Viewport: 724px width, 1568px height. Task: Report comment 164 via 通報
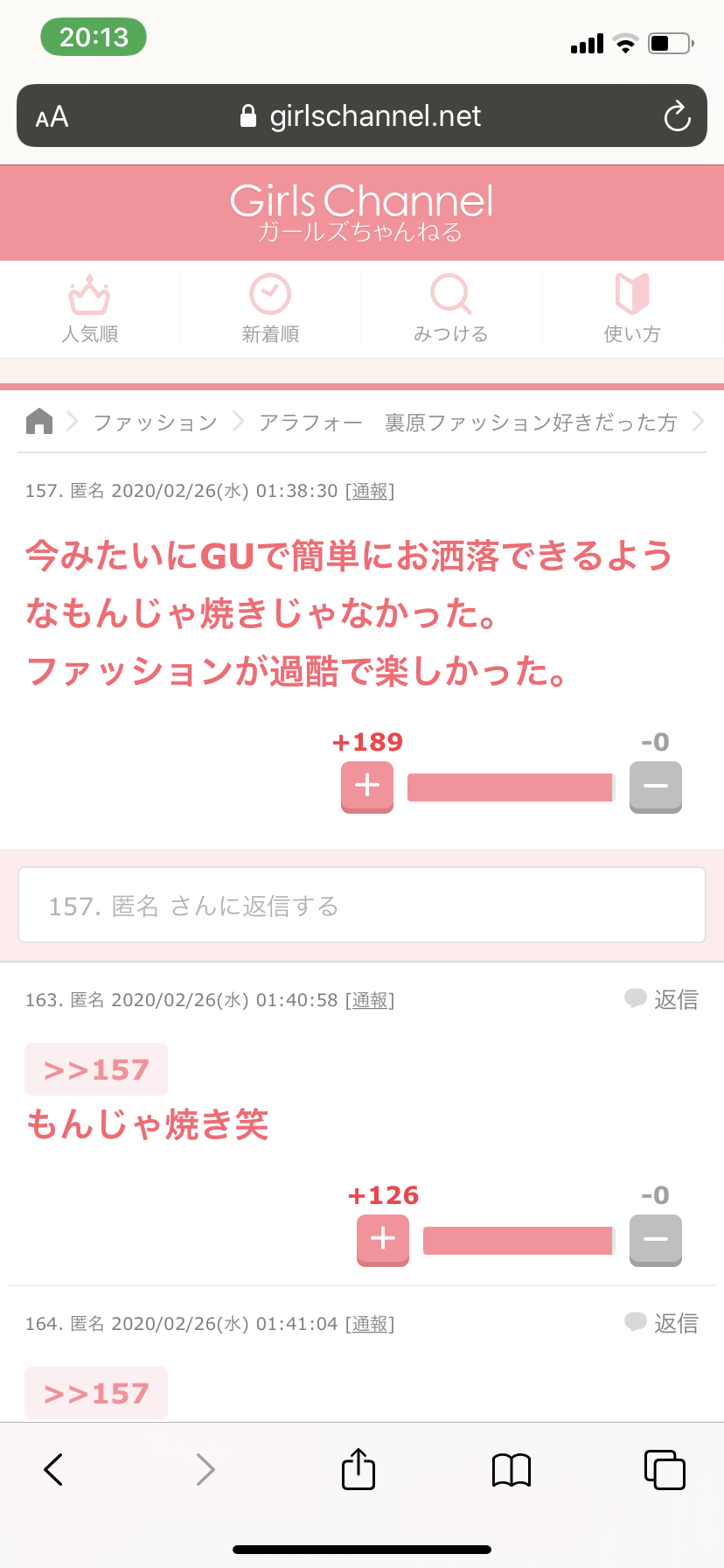point(370,1324)
